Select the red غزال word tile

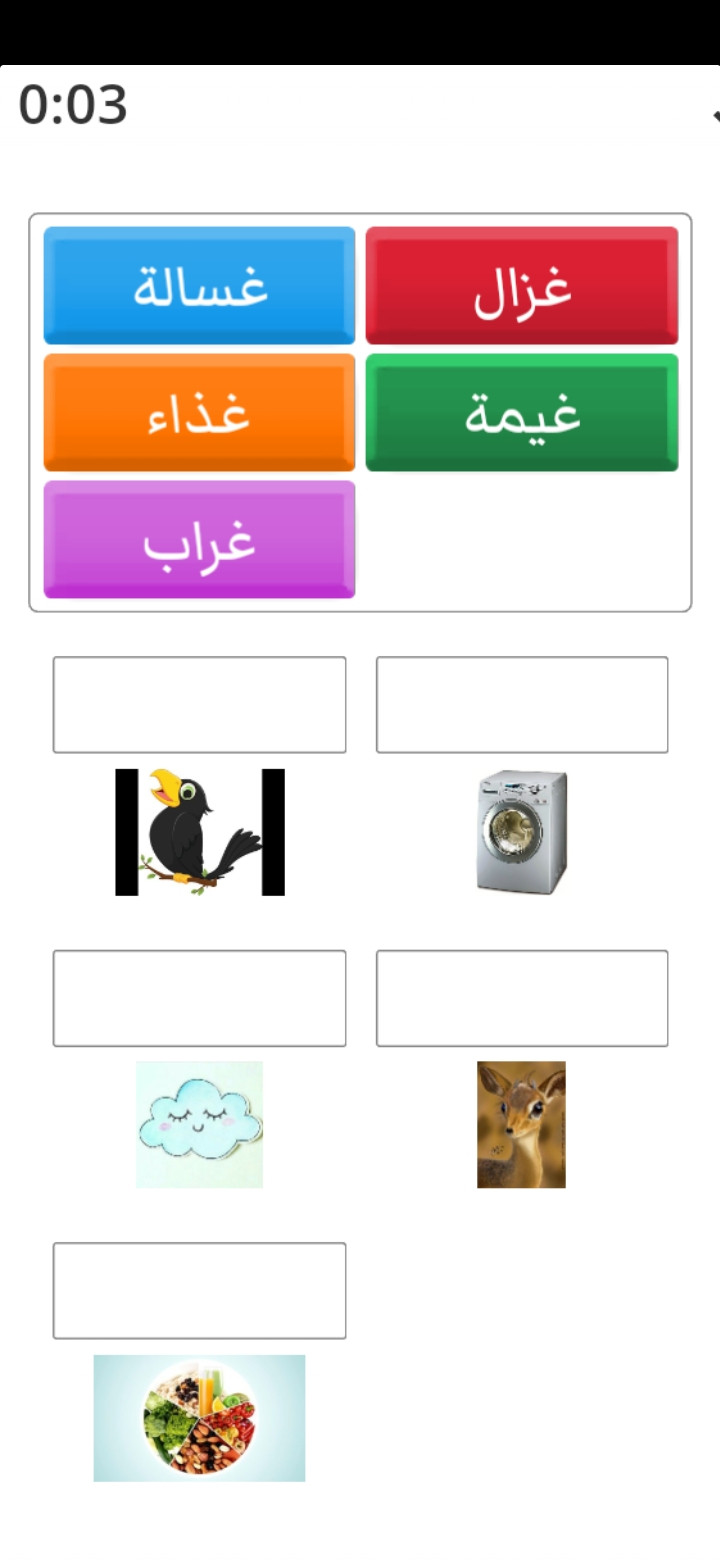pos(521,286)
